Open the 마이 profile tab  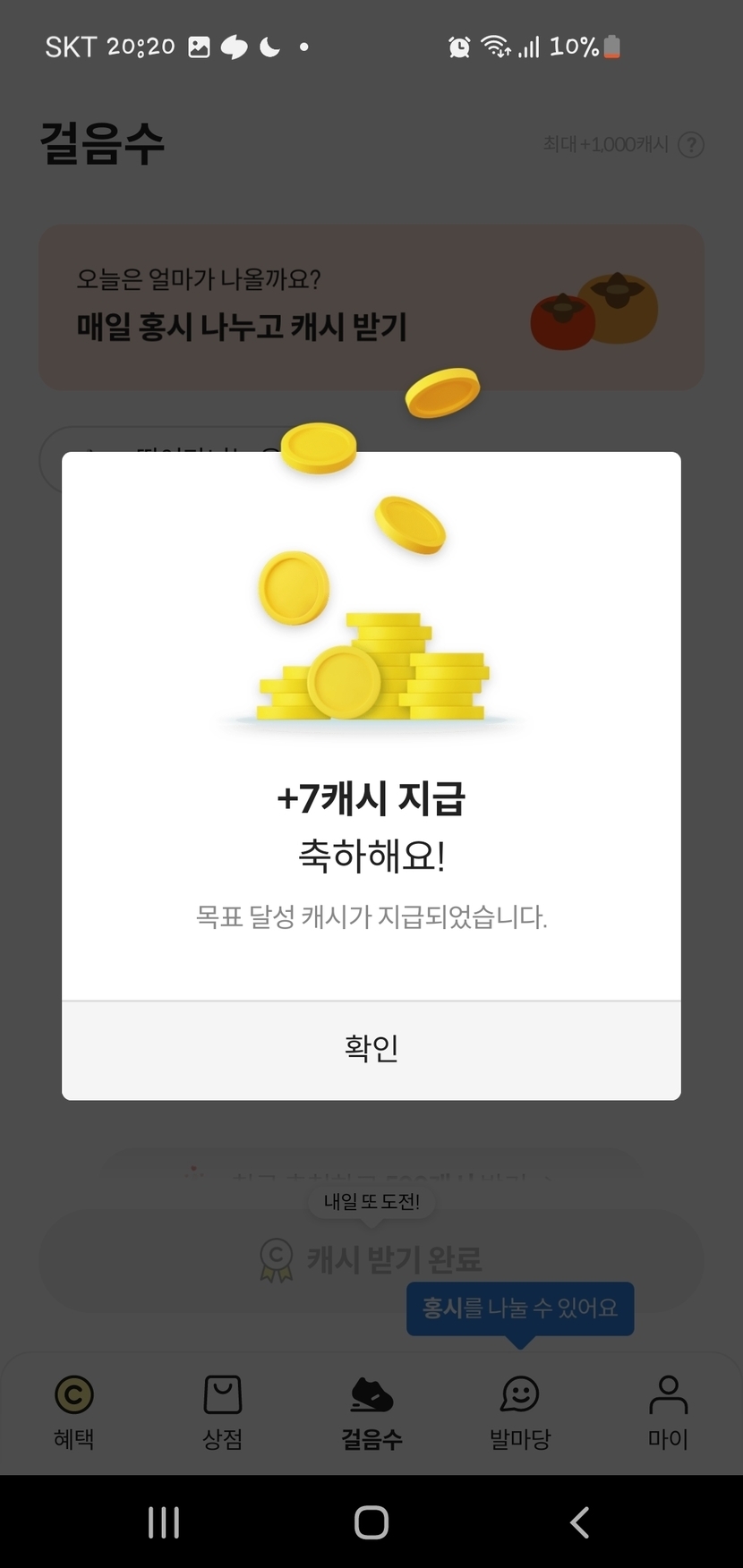click(668, 1412)
